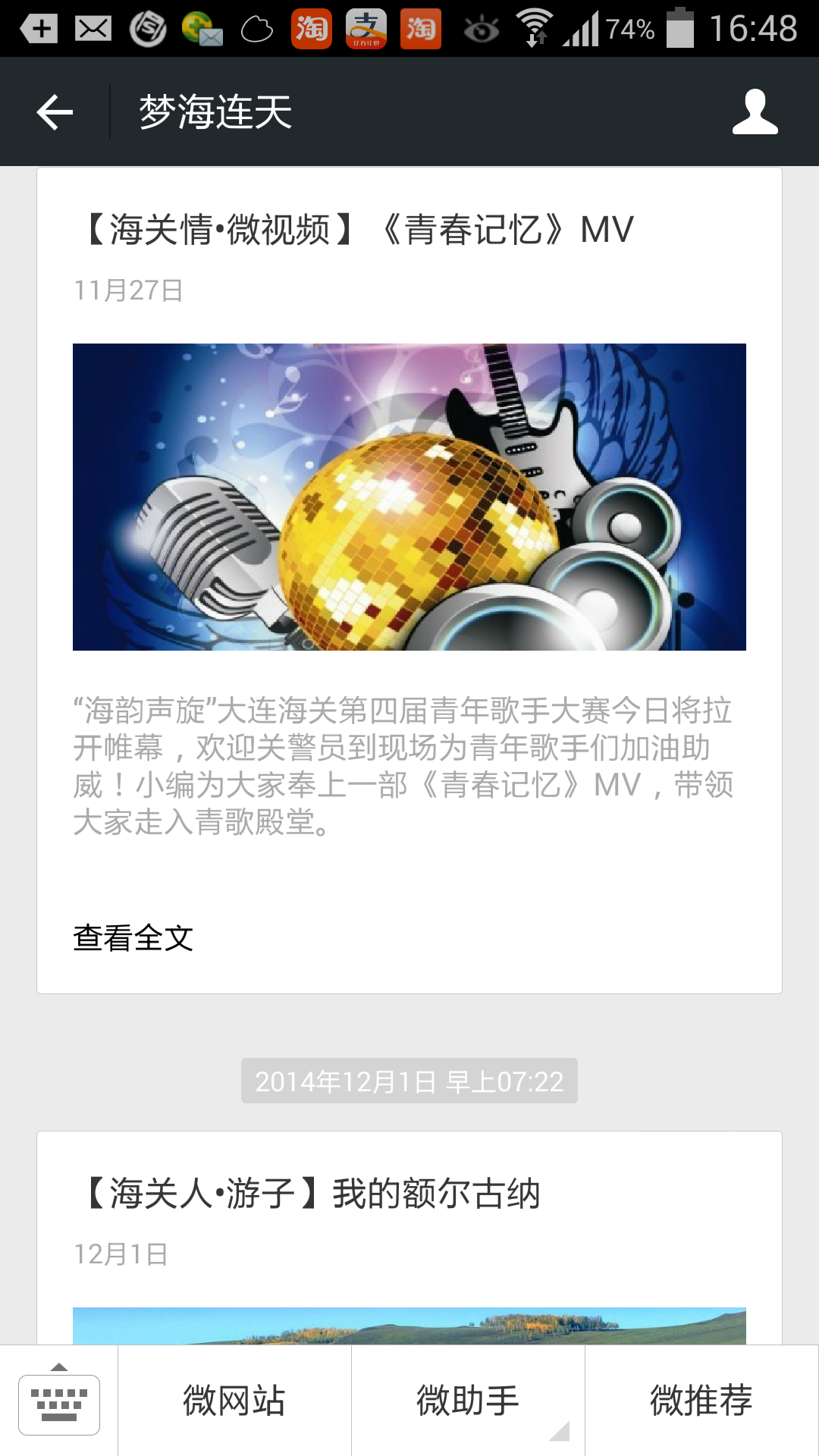819x1456 pixels.
Task: Open full article via 查看全文
Action: point(133,938)
